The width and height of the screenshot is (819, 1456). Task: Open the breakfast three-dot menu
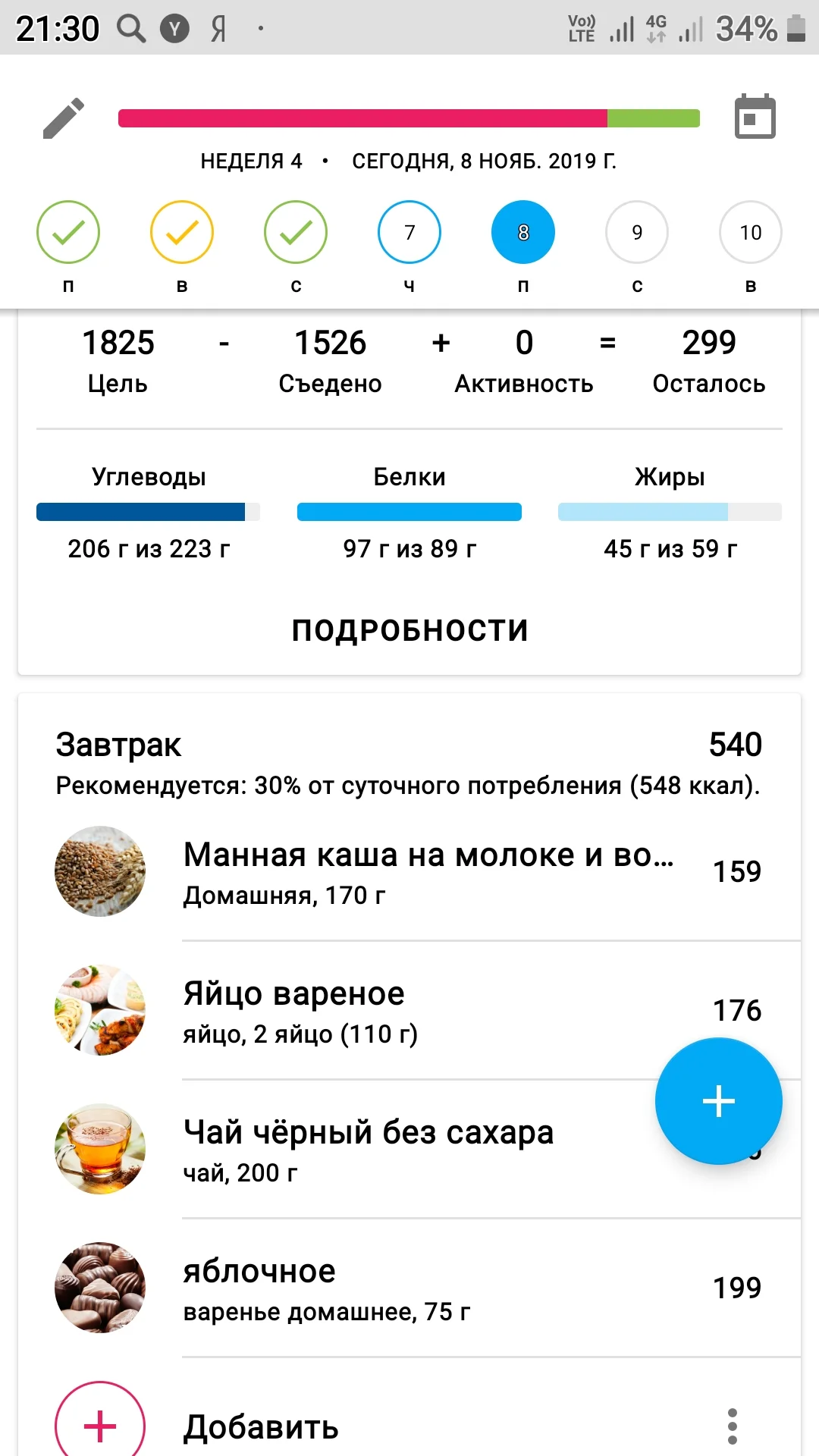[732, 1426]
